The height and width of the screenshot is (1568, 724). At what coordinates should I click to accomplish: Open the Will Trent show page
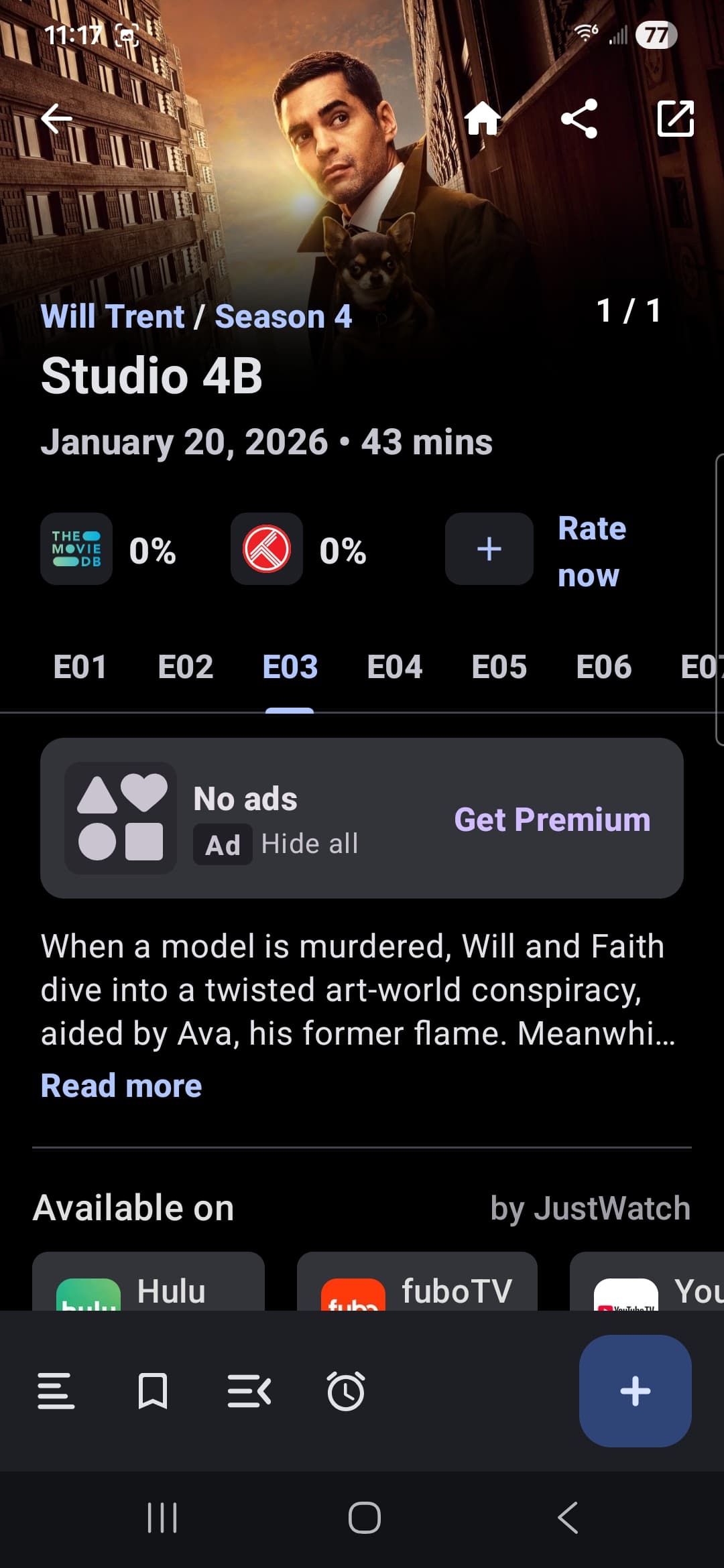(113, 316)
